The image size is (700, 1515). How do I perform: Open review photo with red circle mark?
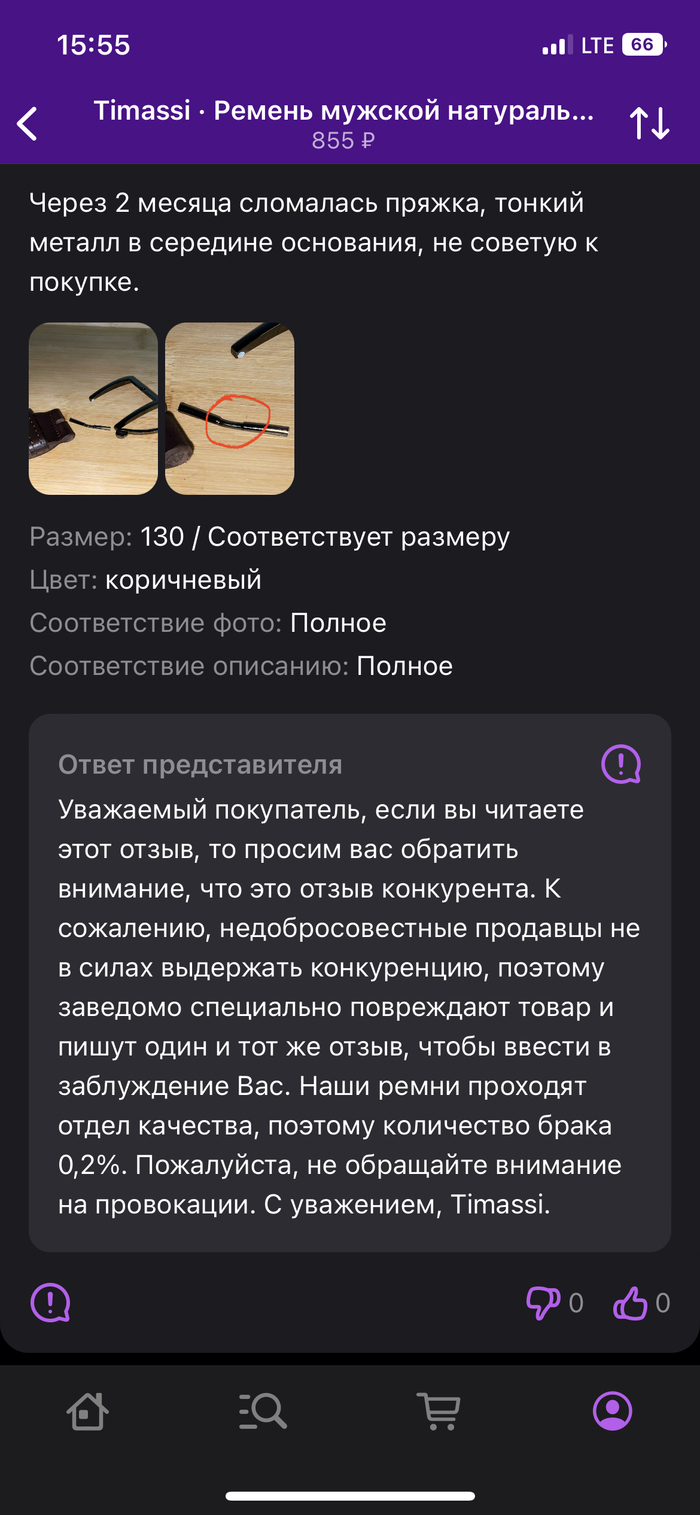point(230,408)
